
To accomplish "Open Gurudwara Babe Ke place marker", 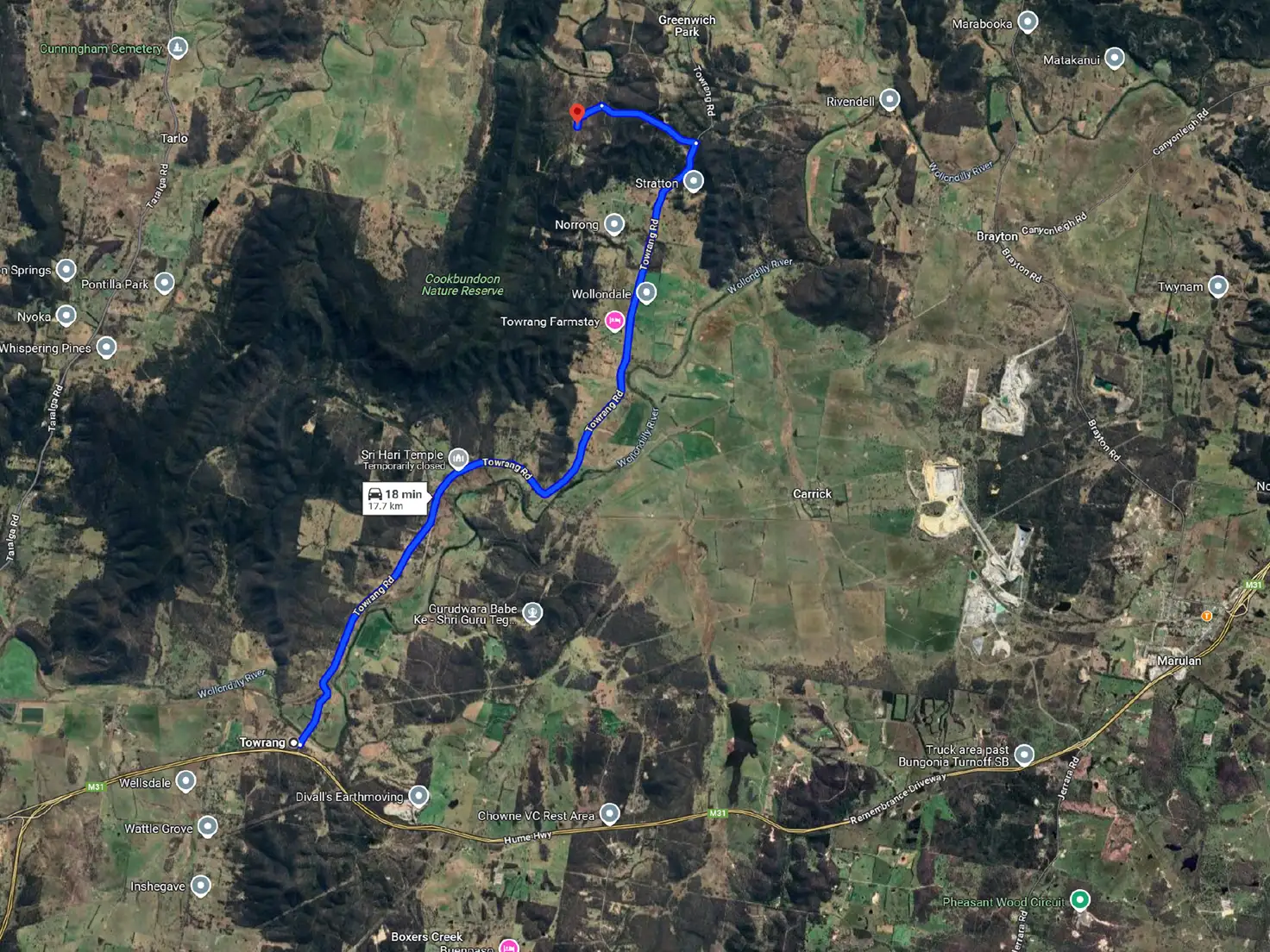I will (x=533, y=612).
